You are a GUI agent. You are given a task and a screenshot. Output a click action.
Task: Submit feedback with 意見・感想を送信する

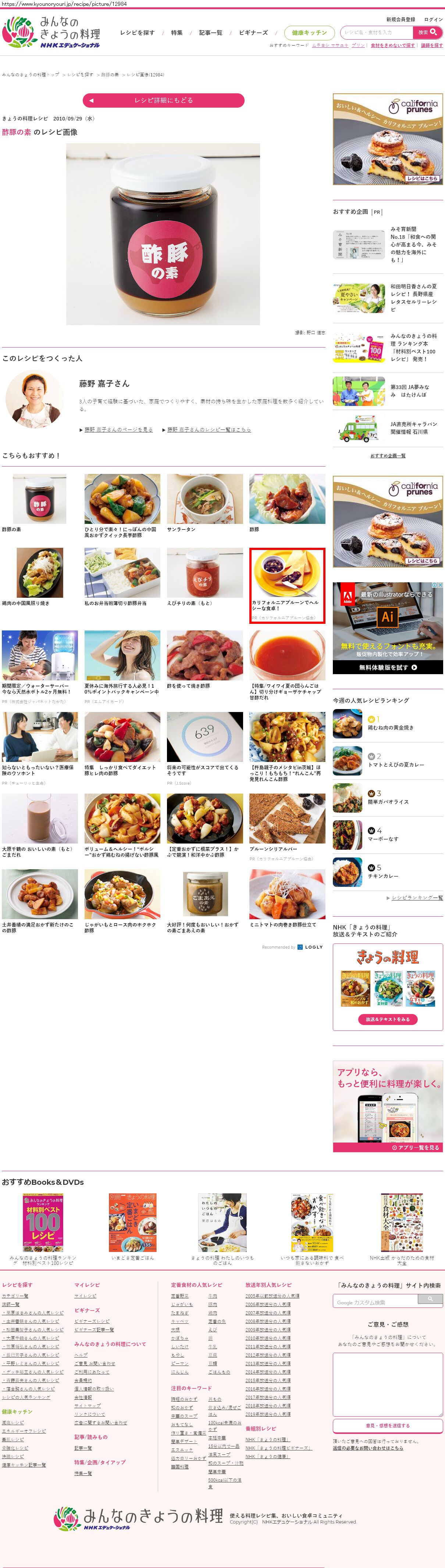(x=388, y=1425)
